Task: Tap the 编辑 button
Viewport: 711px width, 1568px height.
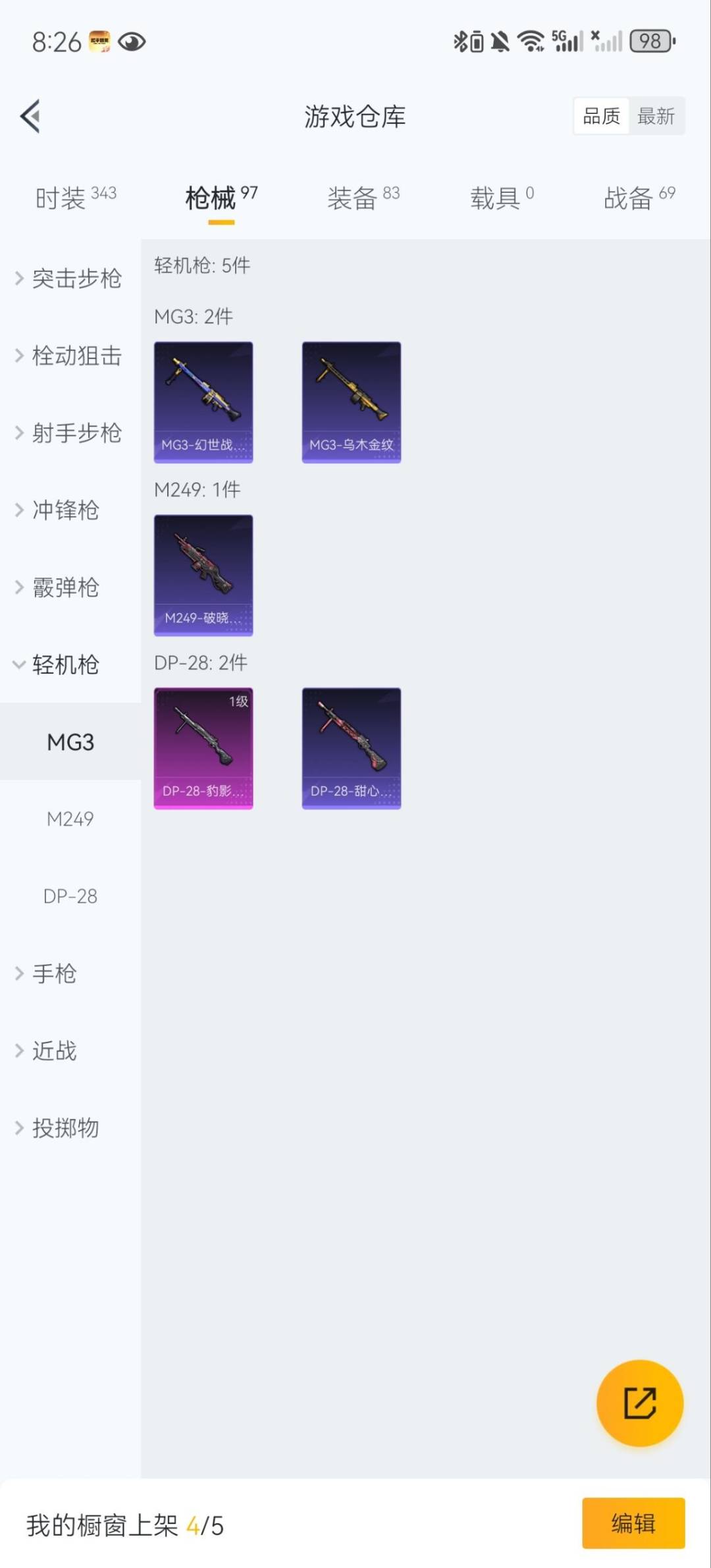Action: [633, 1523]
